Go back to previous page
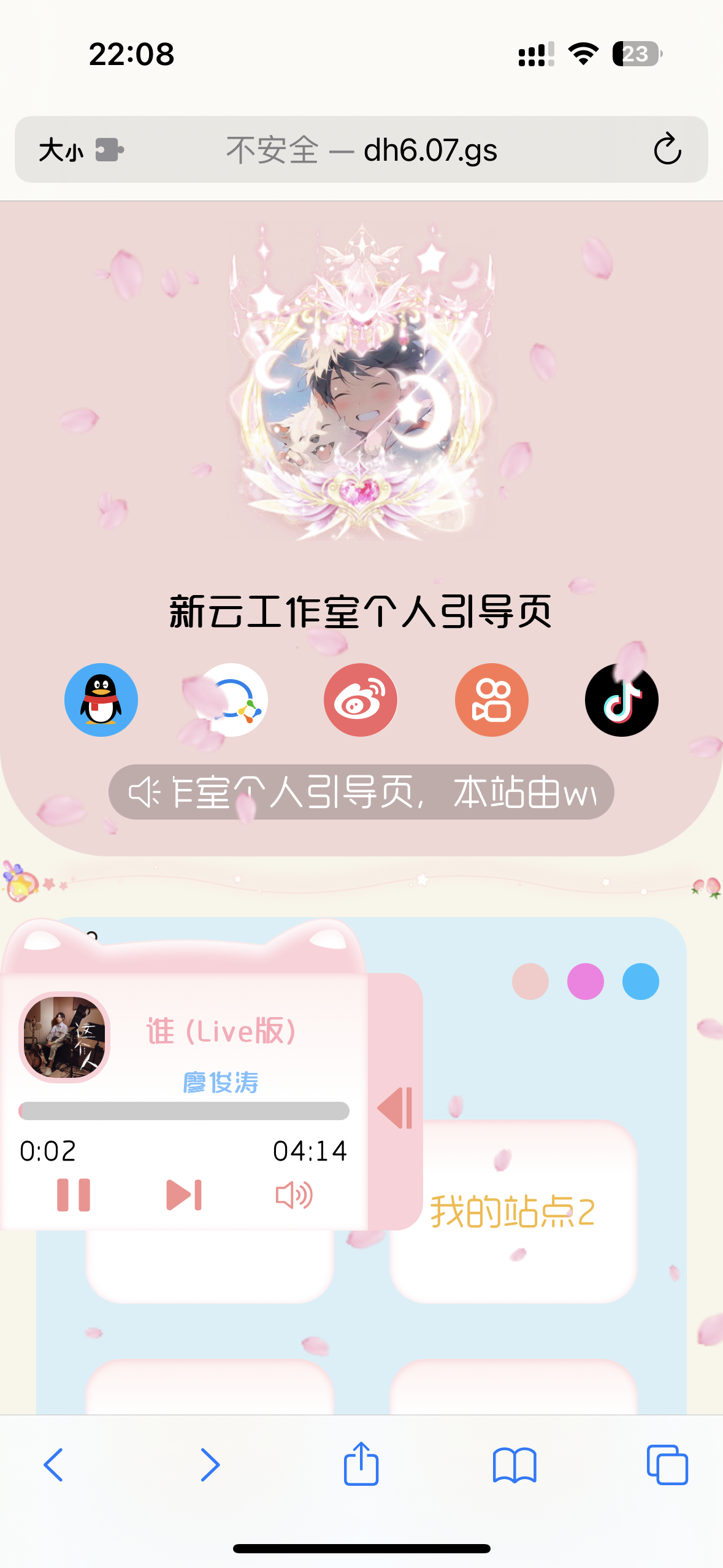The height and width of the screenshot is (1568, 723). [x=54, y=1464]
